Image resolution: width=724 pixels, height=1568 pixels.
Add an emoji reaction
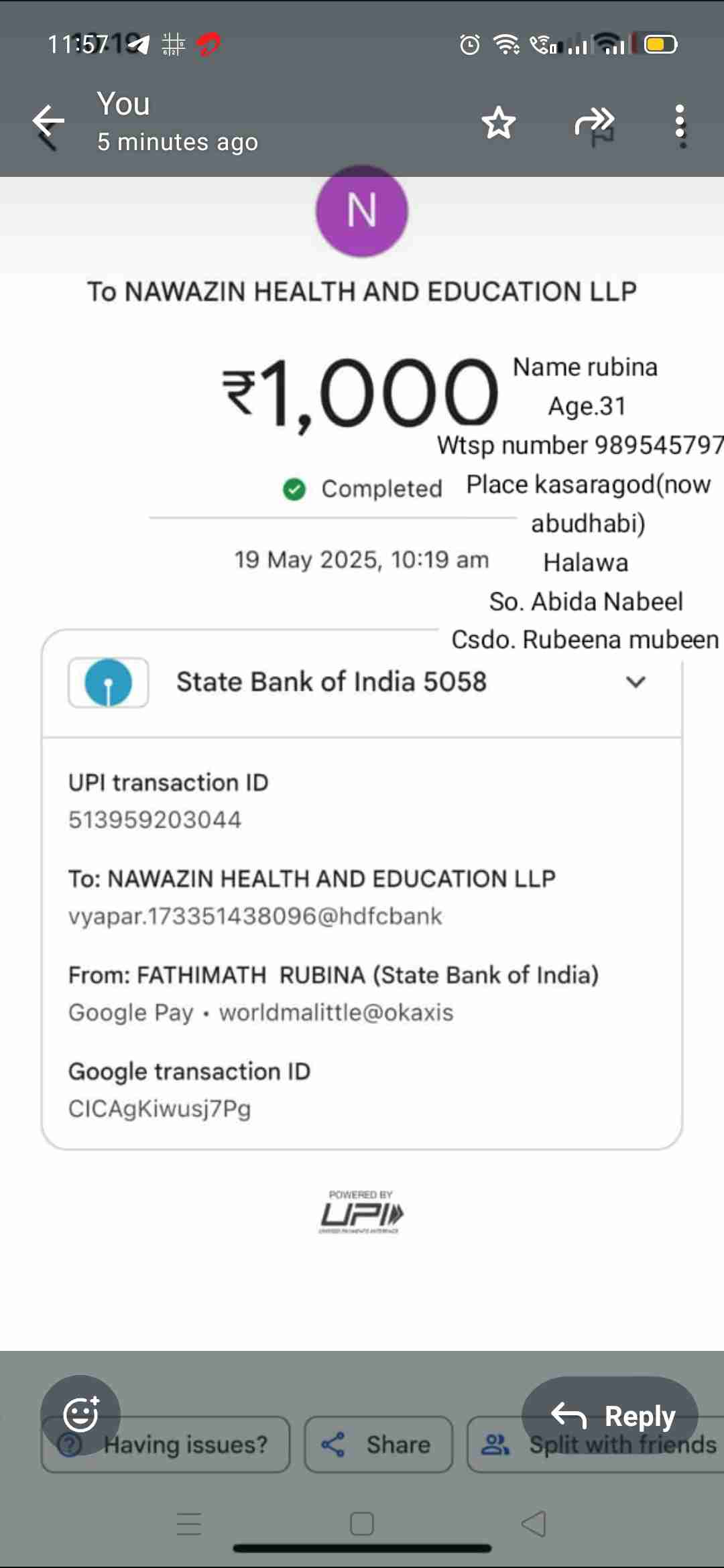click(80, 1415)
